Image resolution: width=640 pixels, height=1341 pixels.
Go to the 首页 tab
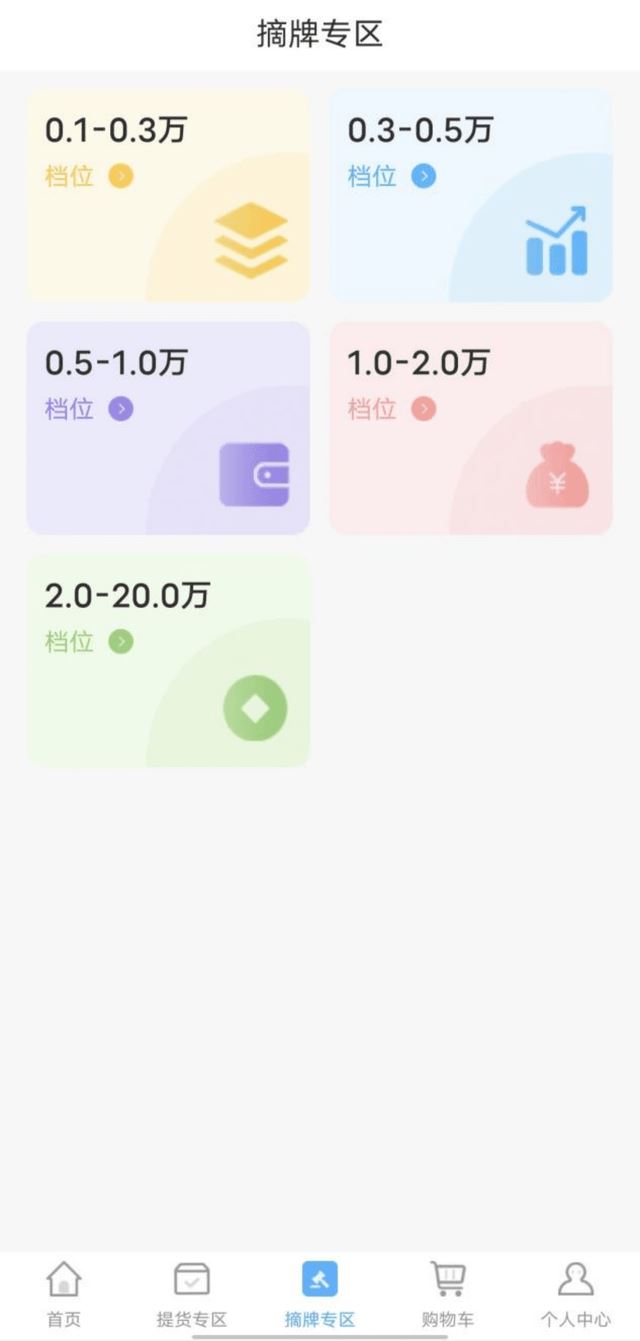click(64, 1294)
